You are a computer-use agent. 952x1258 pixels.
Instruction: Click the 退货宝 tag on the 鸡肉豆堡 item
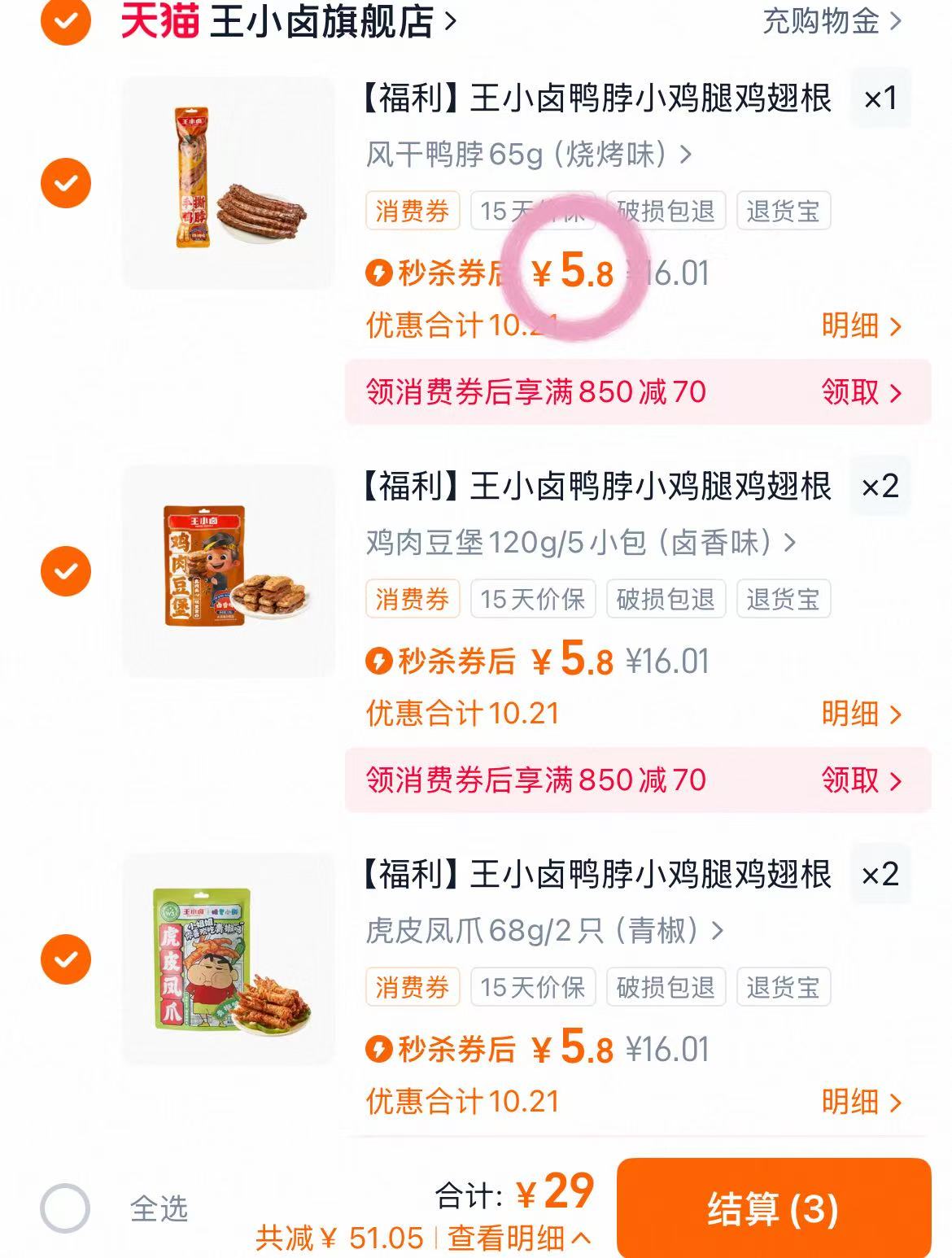tap(784, 600)
